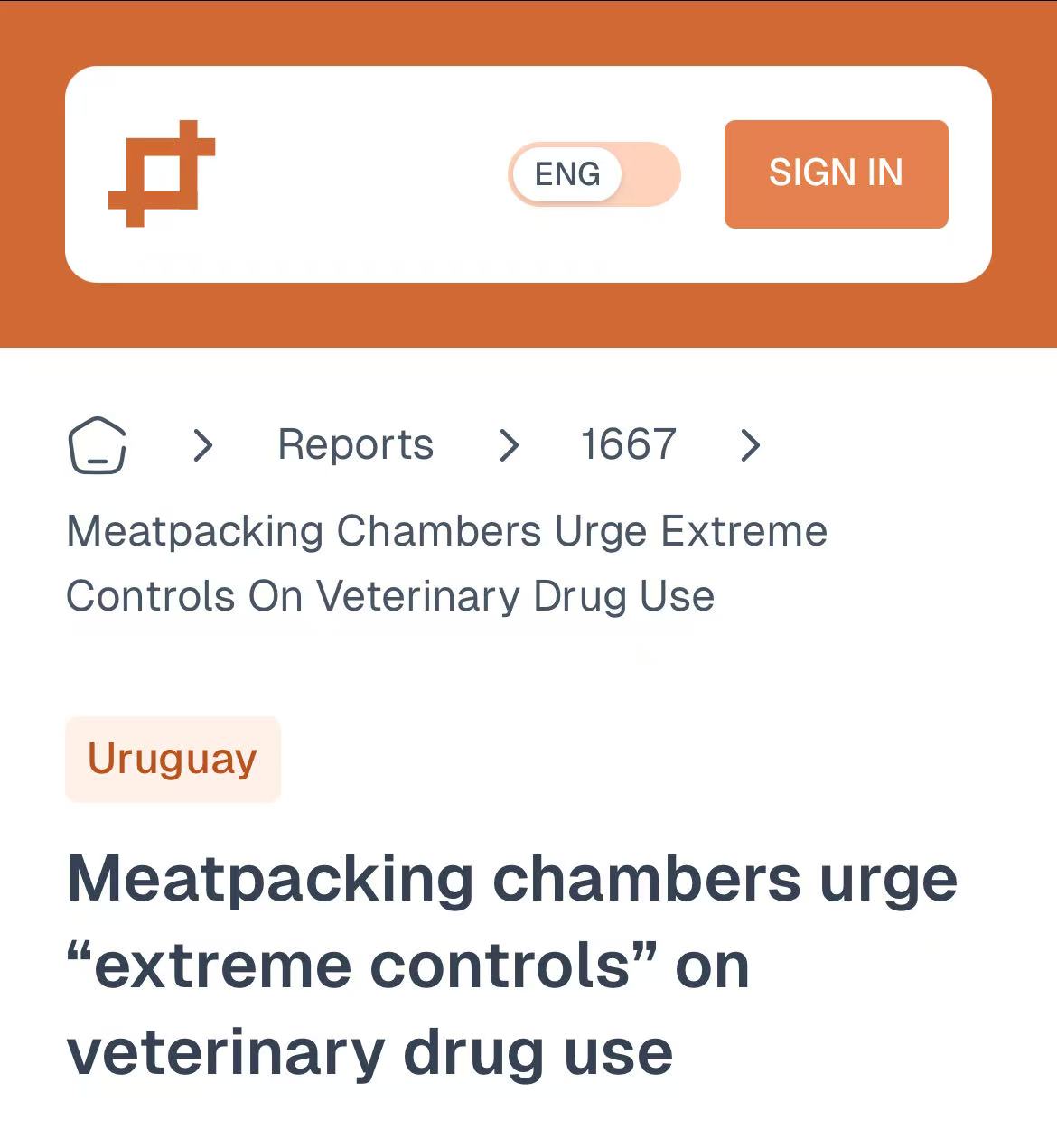Toggle the ENG language switch
Screen dimensions: 1057x1148
[x=594, y=174]
